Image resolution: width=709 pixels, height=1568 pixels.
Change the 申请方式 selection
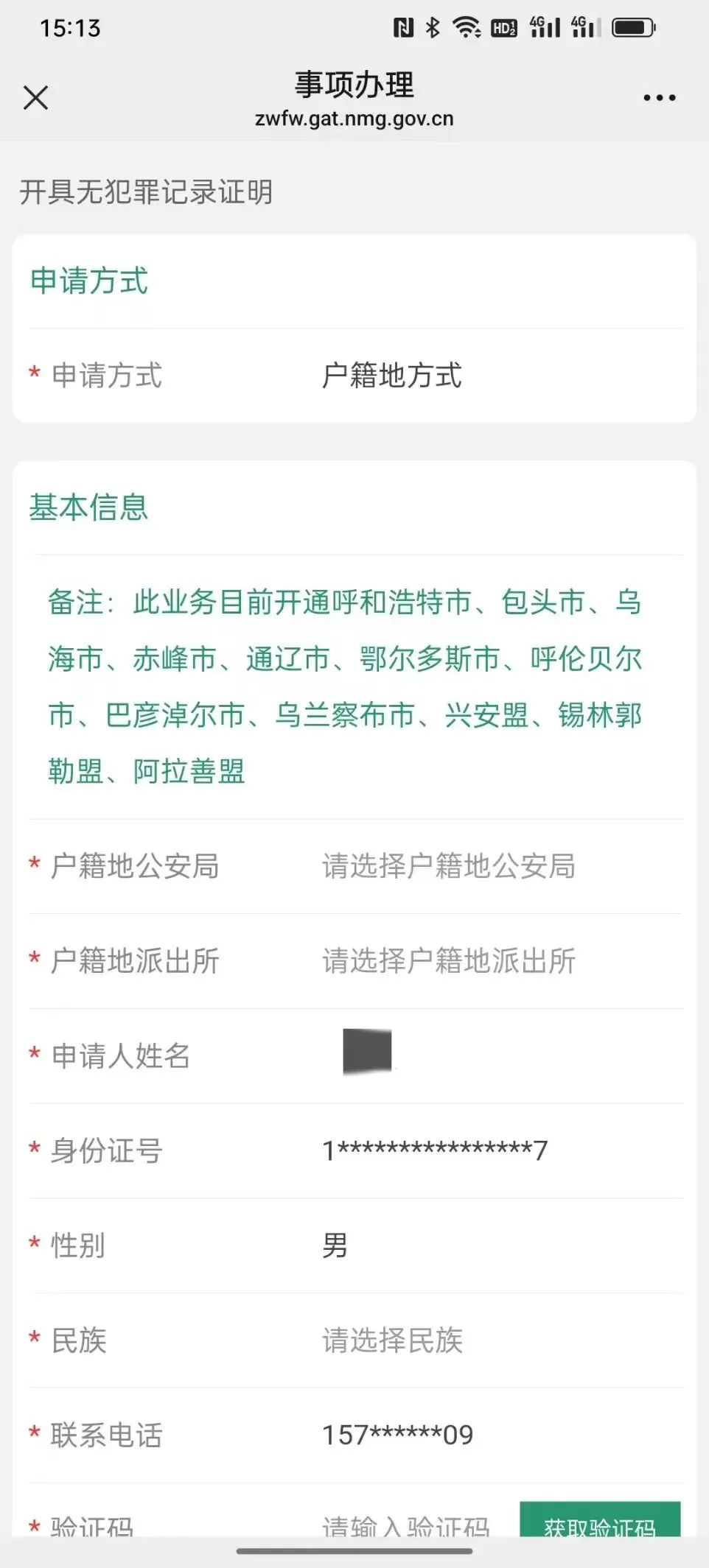point(391,376)
